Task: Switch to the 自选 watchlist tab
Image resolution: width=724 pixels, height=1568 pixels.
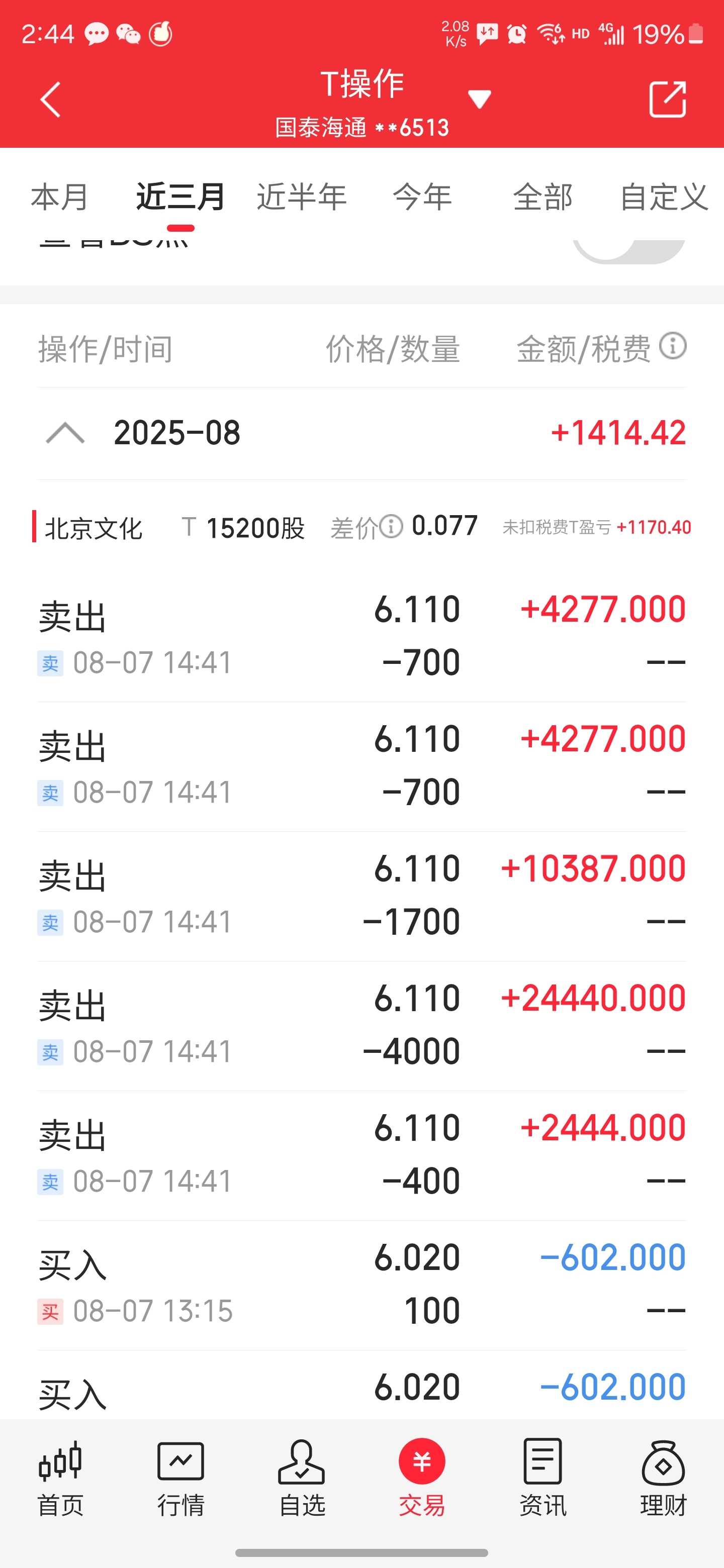Action: tap(301, 1479)
